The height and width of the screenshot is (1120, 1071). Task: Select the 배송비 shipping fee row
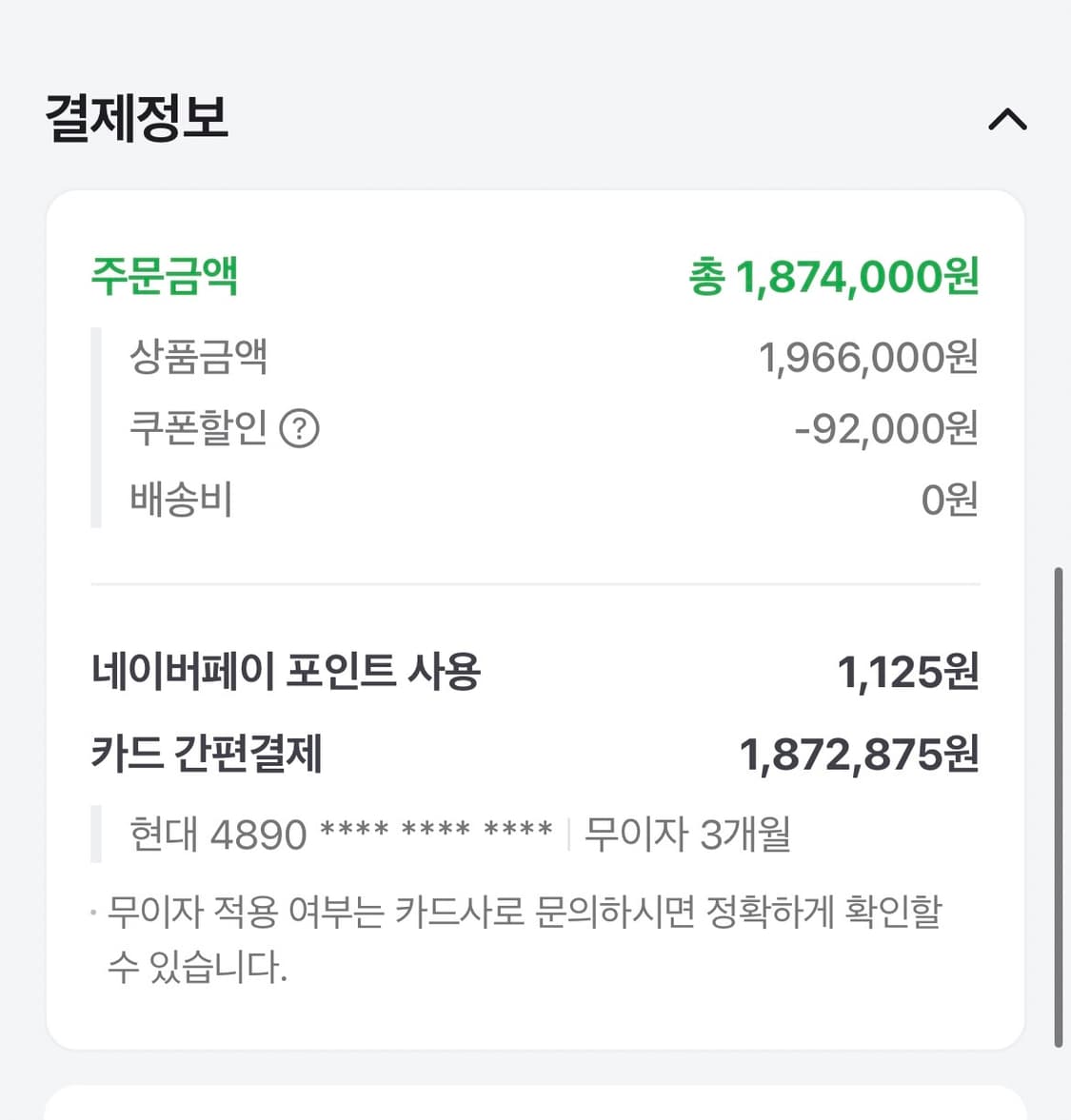click(178, 499)
